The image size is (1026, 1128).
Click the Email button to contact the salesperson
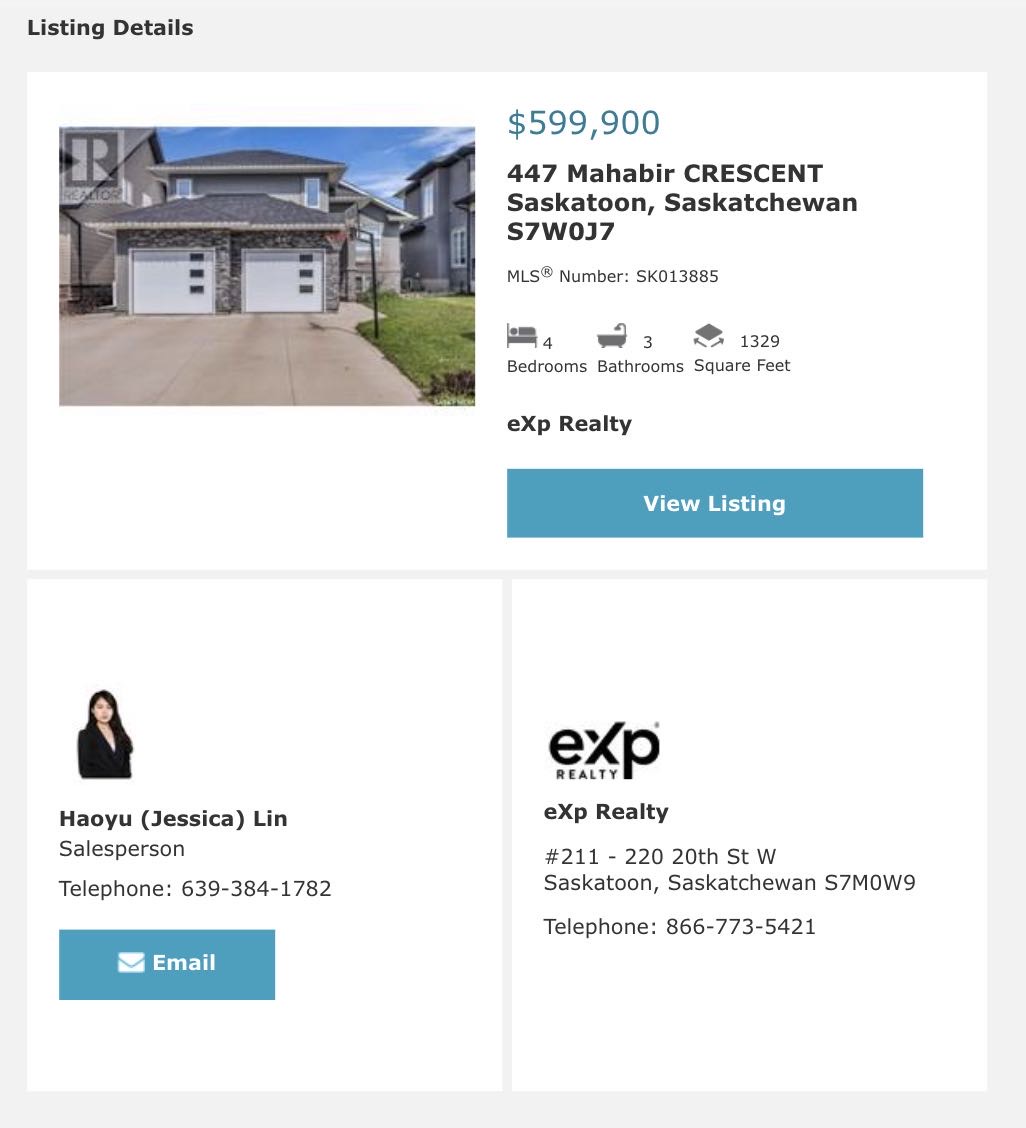point(167,963)
